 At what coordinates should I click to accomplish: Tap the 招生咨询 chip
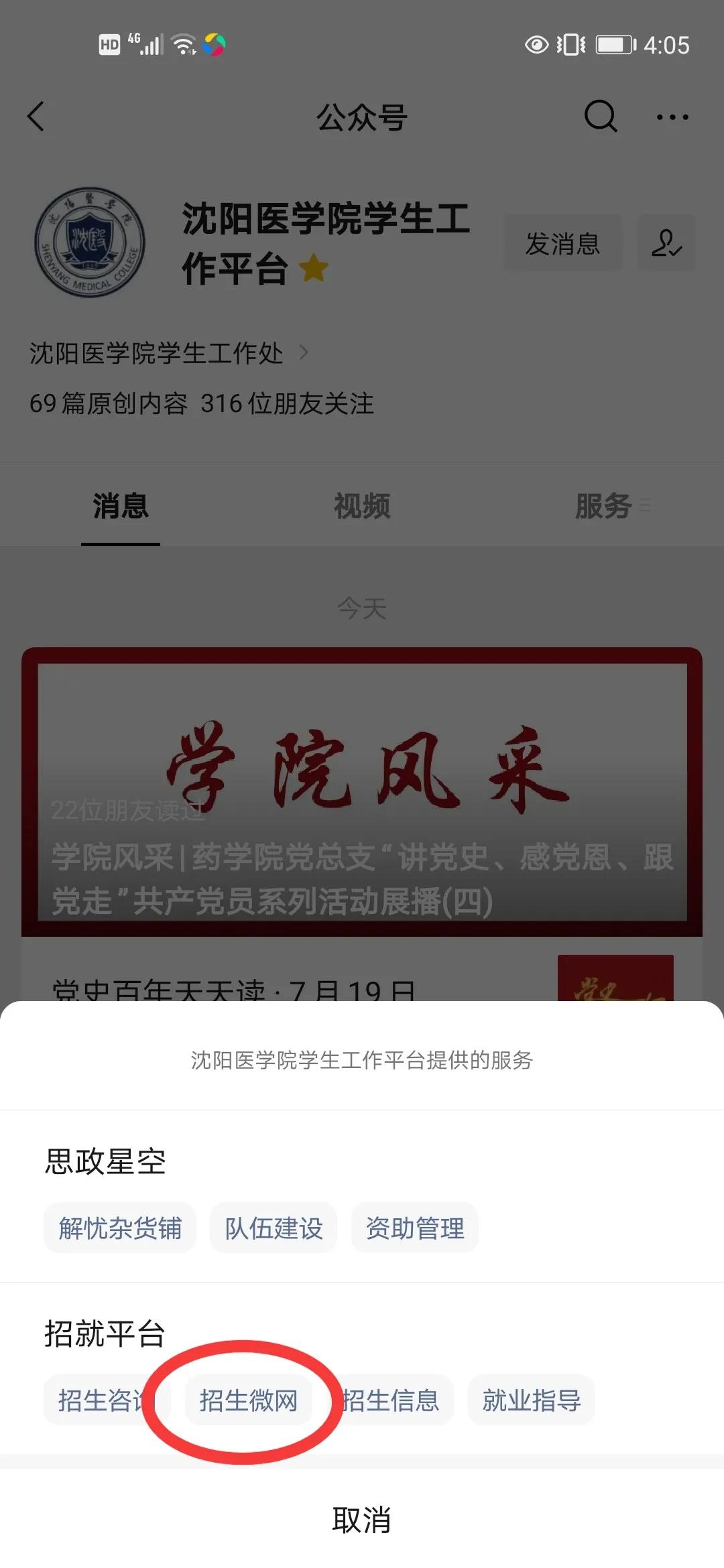click(x=101, y=1400)
